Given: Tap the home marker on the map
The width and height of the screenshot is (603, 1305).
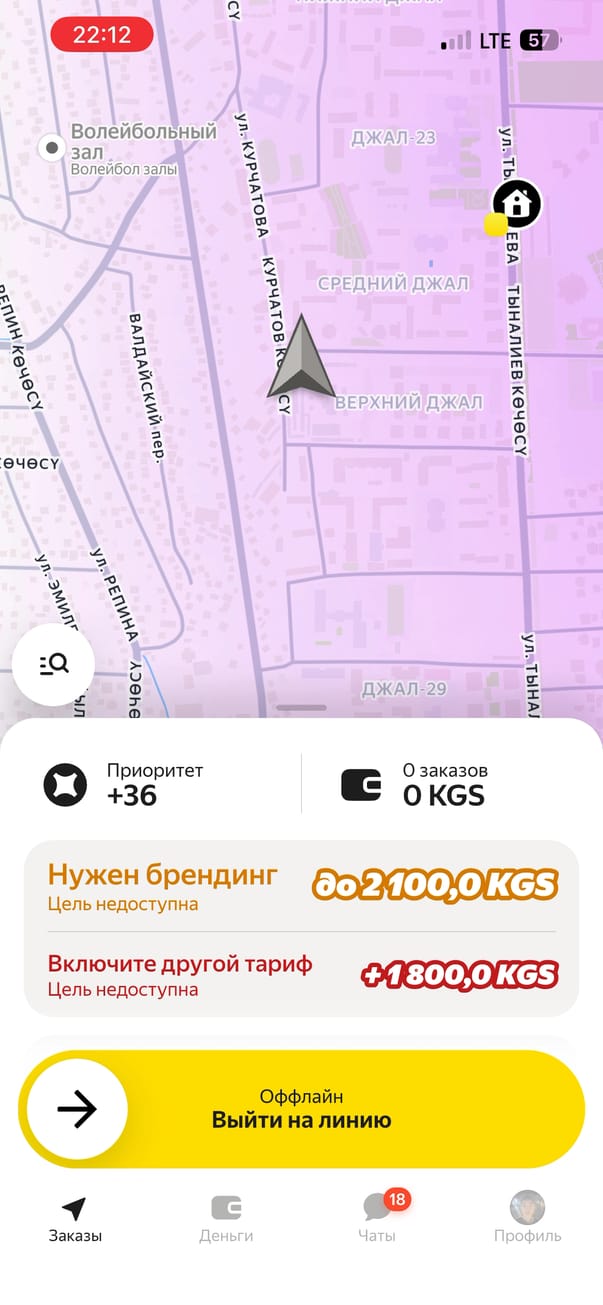Looking at the screenshot, I should click(x=517, y=204).
